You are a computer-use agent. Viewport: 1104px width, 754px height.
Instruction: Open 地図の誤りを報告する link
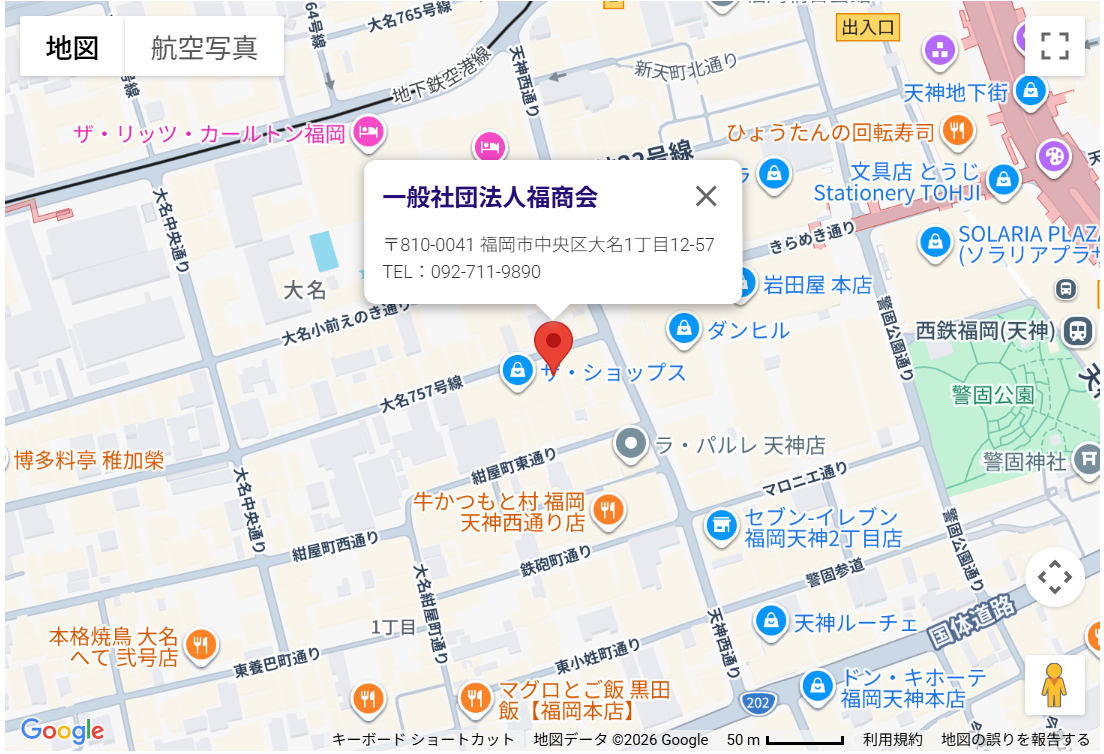click(1015, 740)
